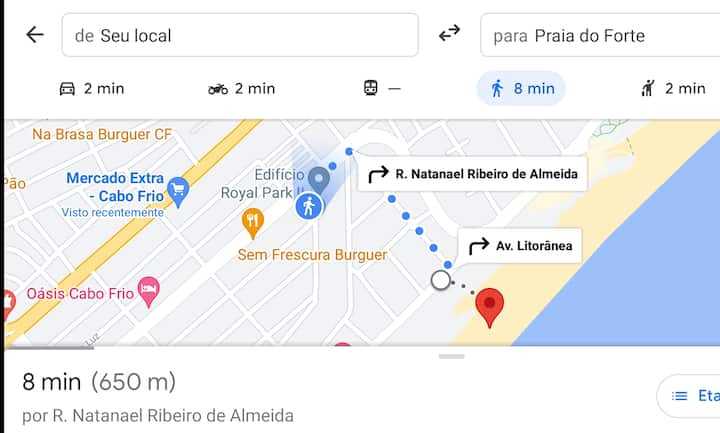The image size is (720, 433).
Task: Switch to car travel mode
Action: (x=92, y=88)
